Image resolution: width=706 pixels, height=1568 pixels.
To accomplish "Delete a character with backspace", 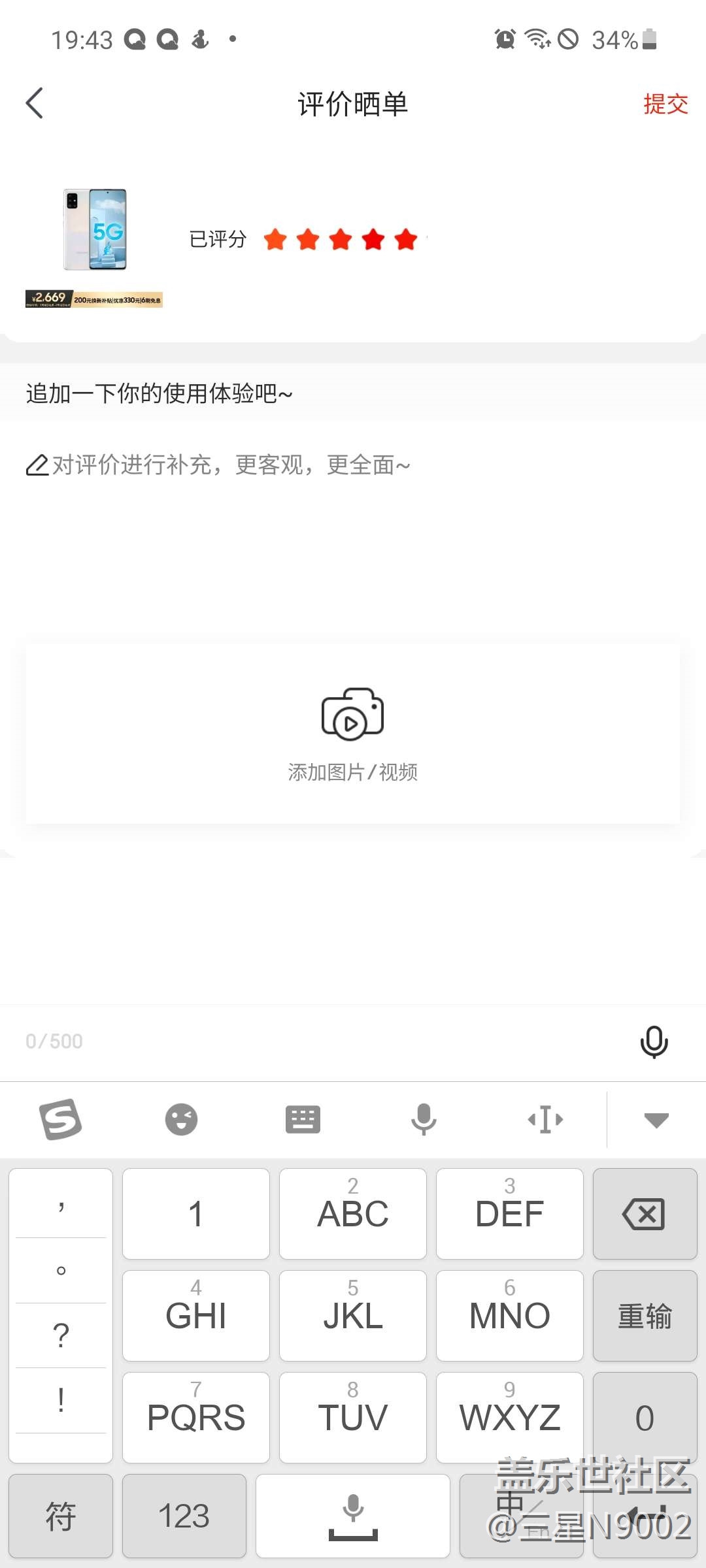I will (x=645, y=1214).
